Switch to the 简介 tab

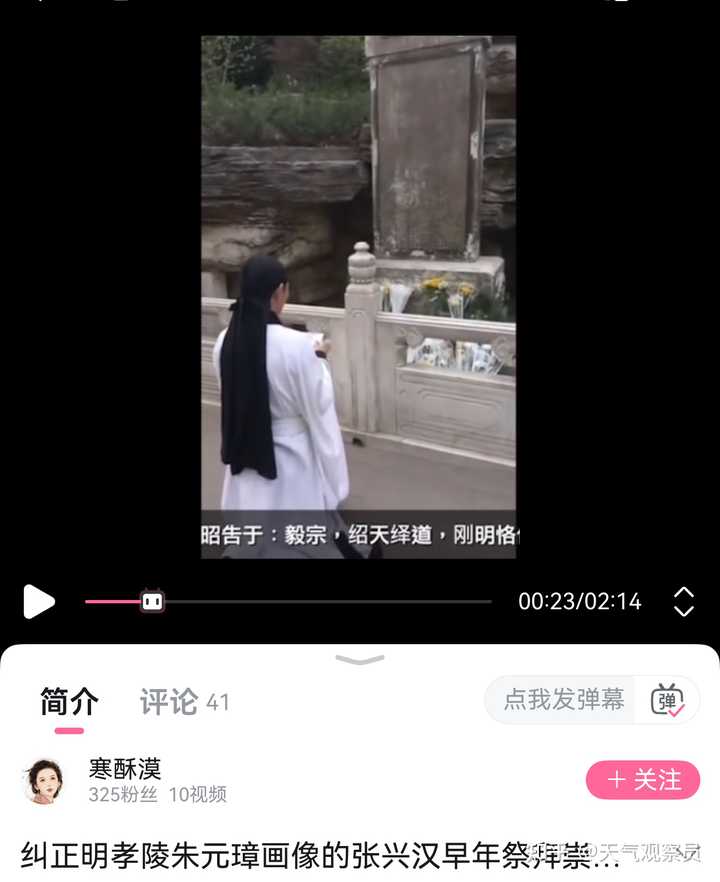pyautogui.click(x=69, y=702)
